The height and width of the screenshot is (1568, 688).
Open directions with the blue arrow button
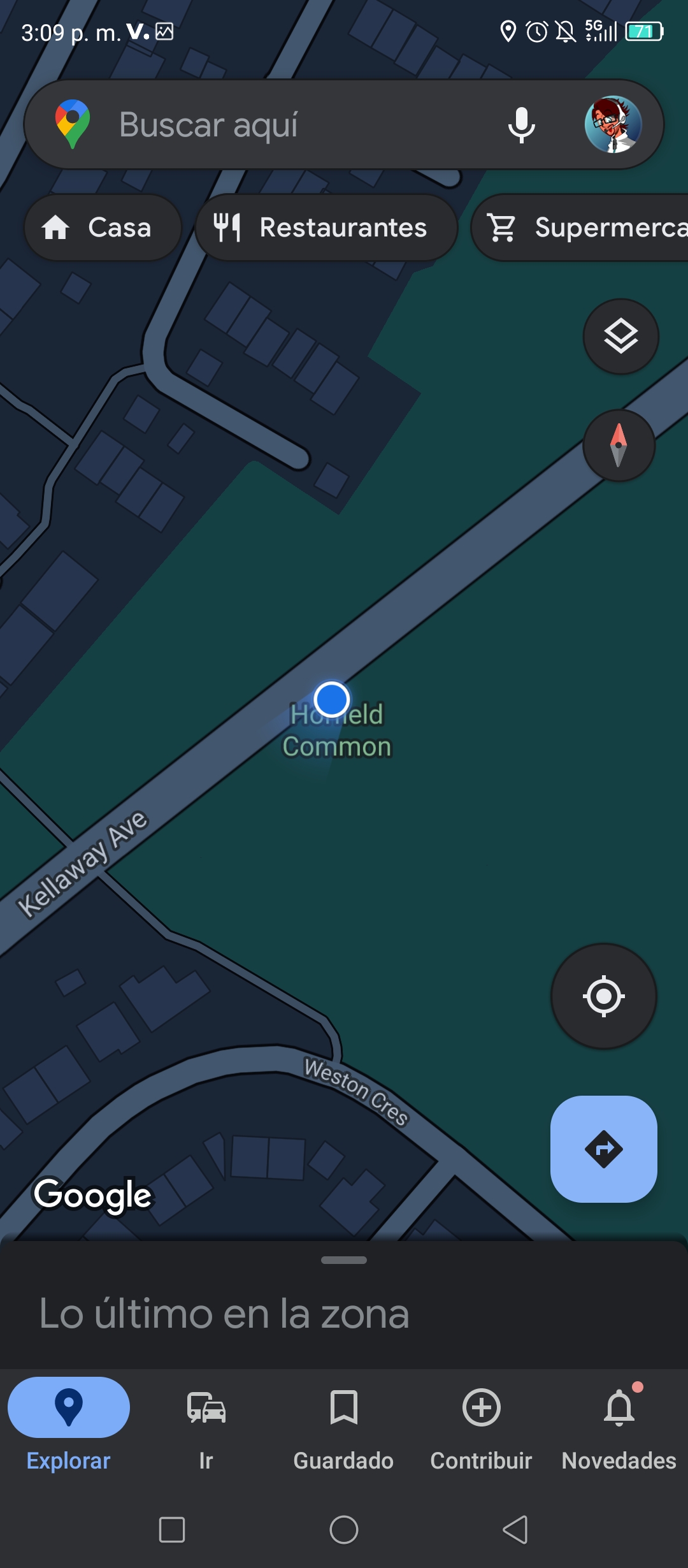603,1149
